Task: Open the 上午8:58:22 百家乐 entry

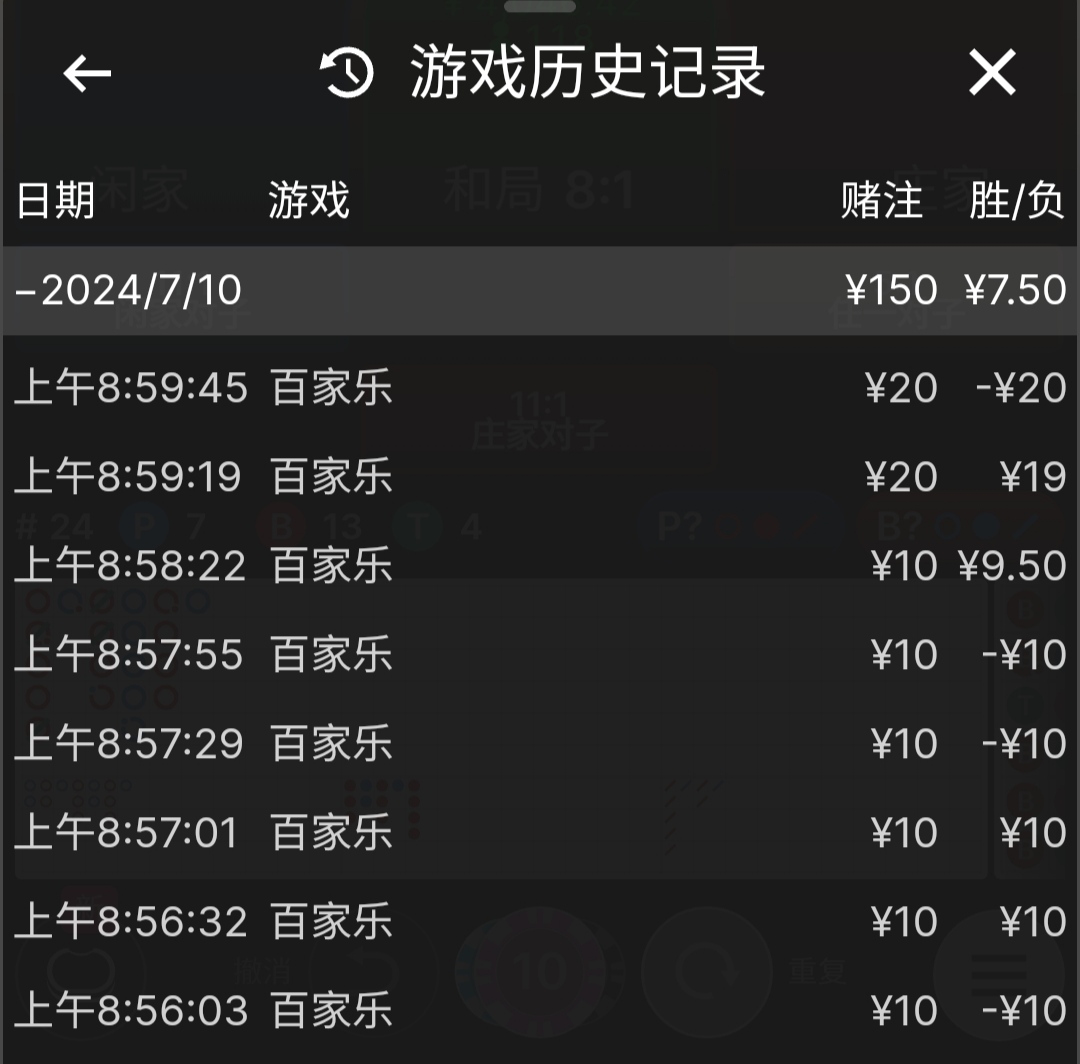Action: click(540, 566)
